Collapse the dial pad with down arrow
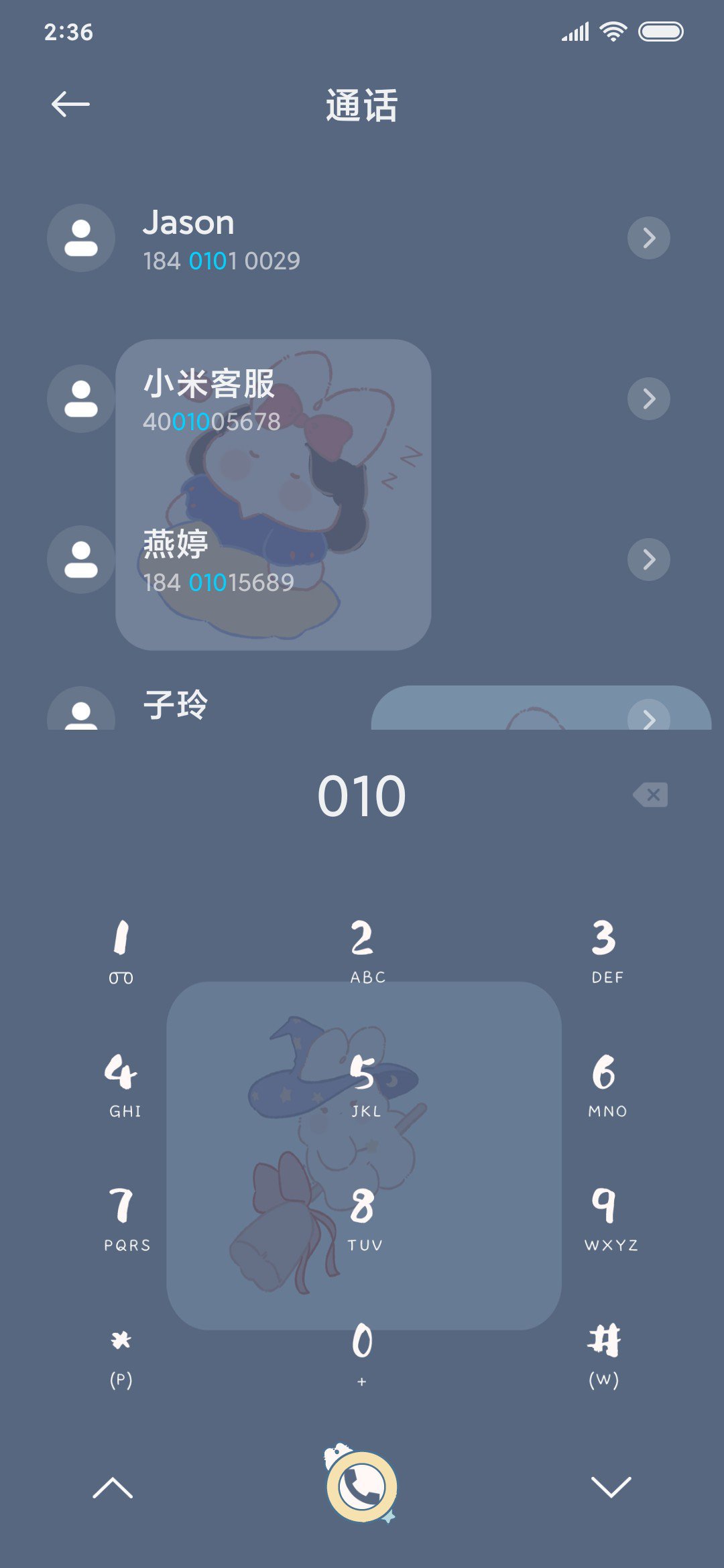724x1568 pixels. [611, 1486]
